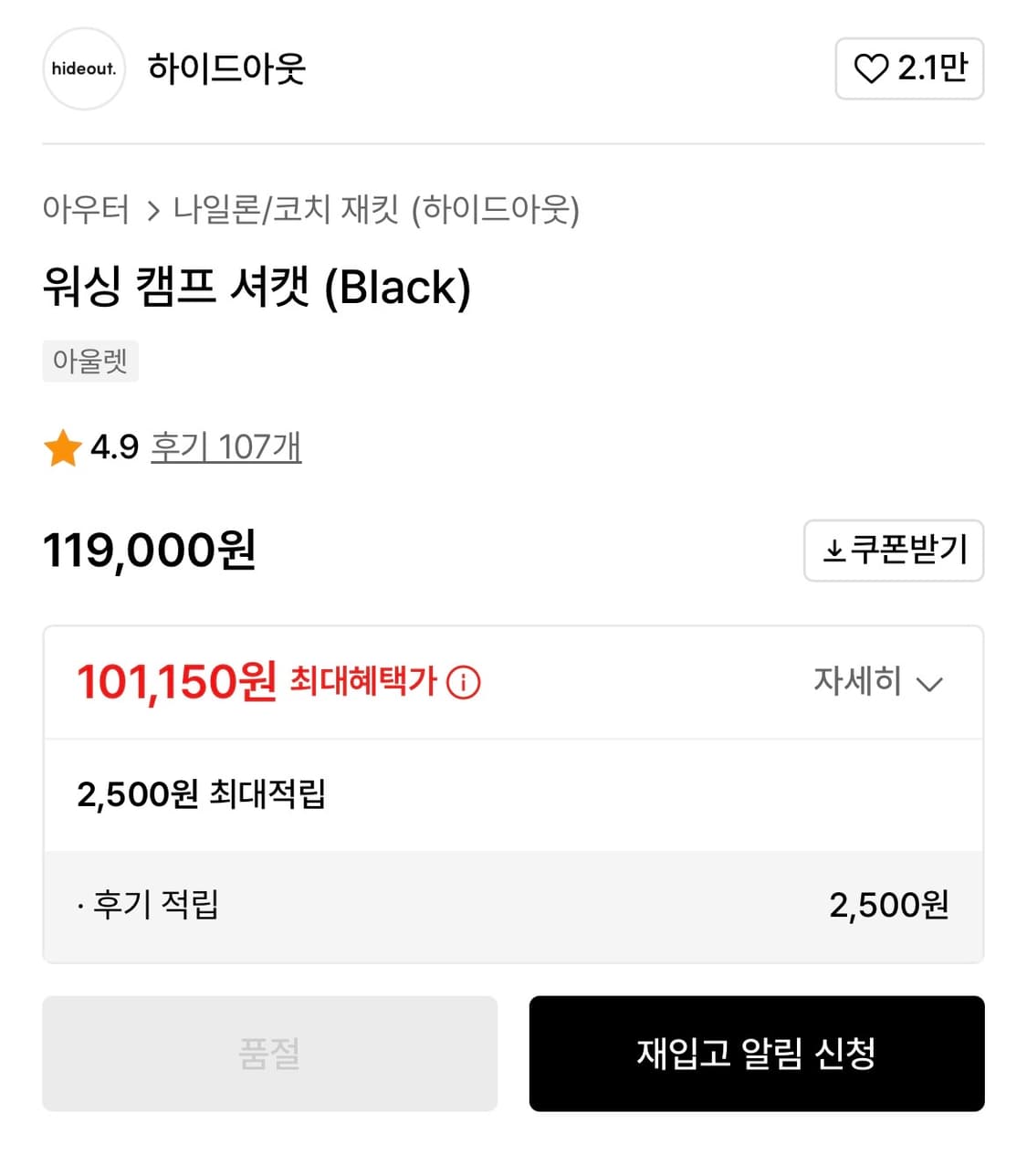
Task: Select the 후기 적립 2,500원 row
Action: tap(511, 905)
